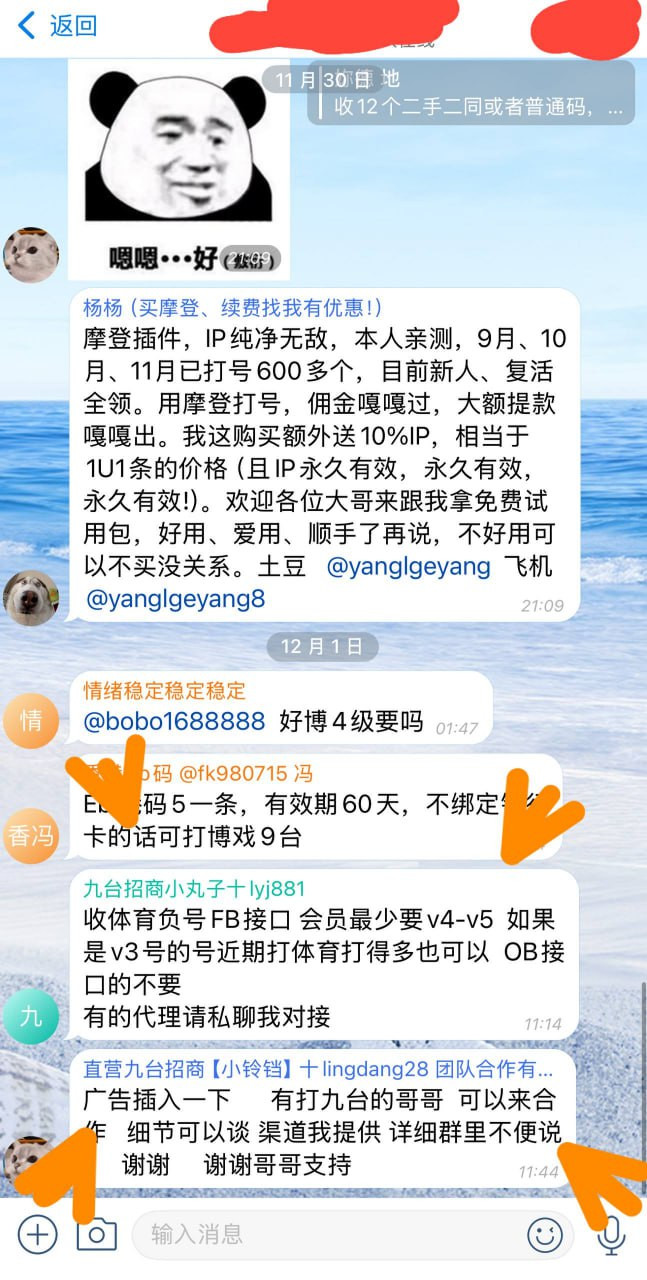The image size is (647, 1280).
Task: Tap the 情 avatar
Action: 31,720
